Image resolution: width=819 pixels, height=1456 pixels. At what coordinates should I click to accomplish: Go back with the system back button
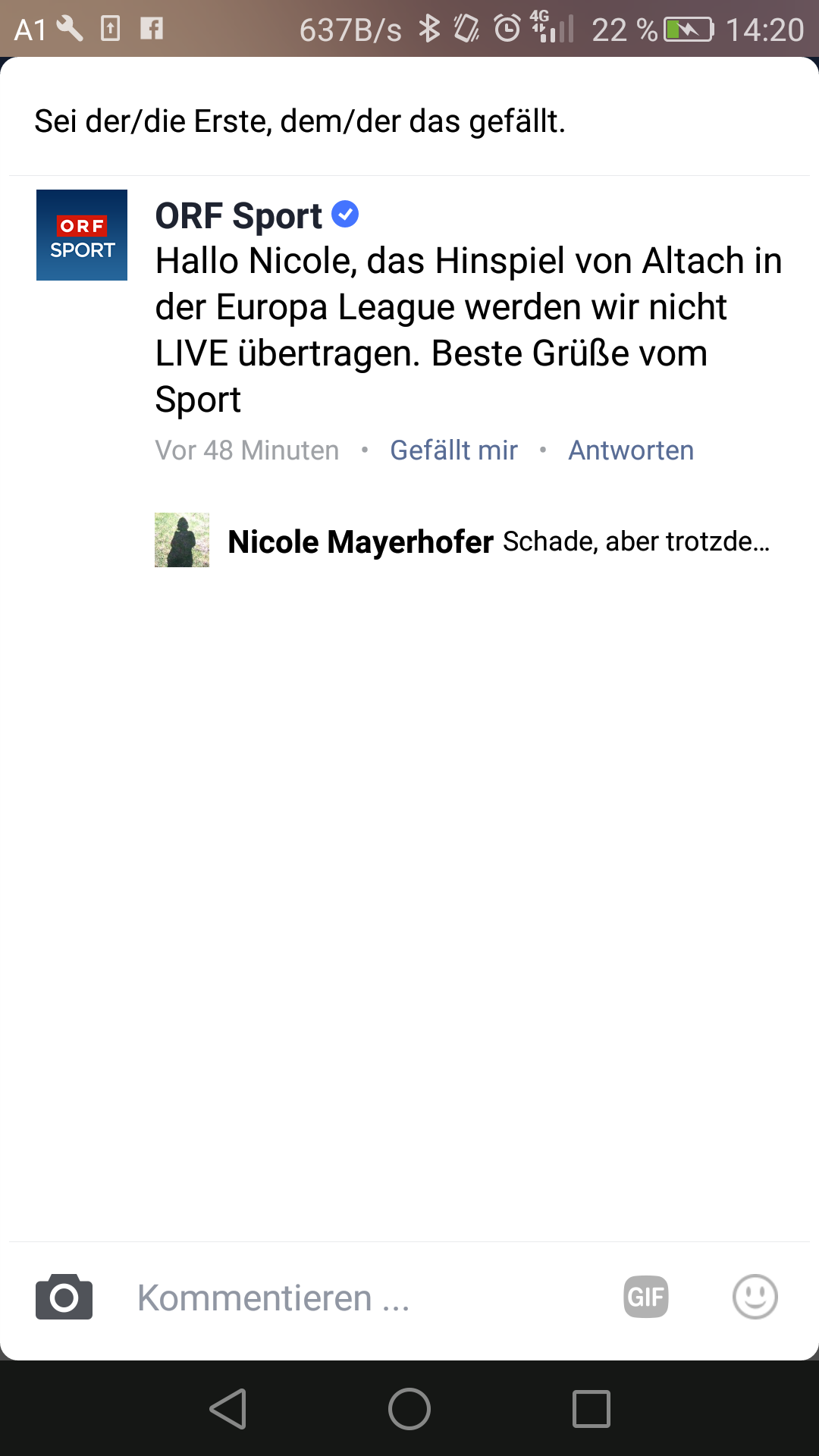[x=227, y=1409]
